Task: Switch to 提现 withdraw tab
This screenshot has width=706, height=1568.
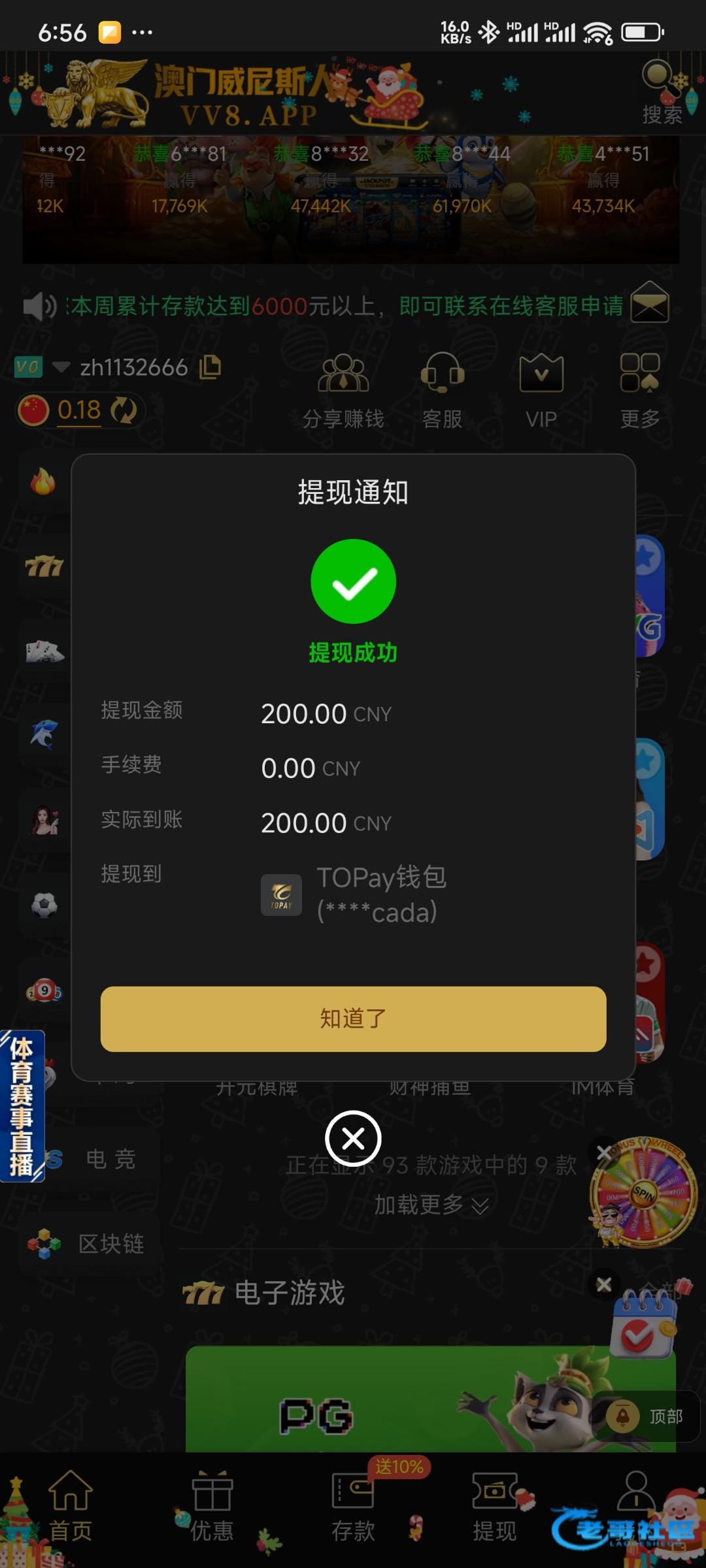Action: [x=495, y=1507]
